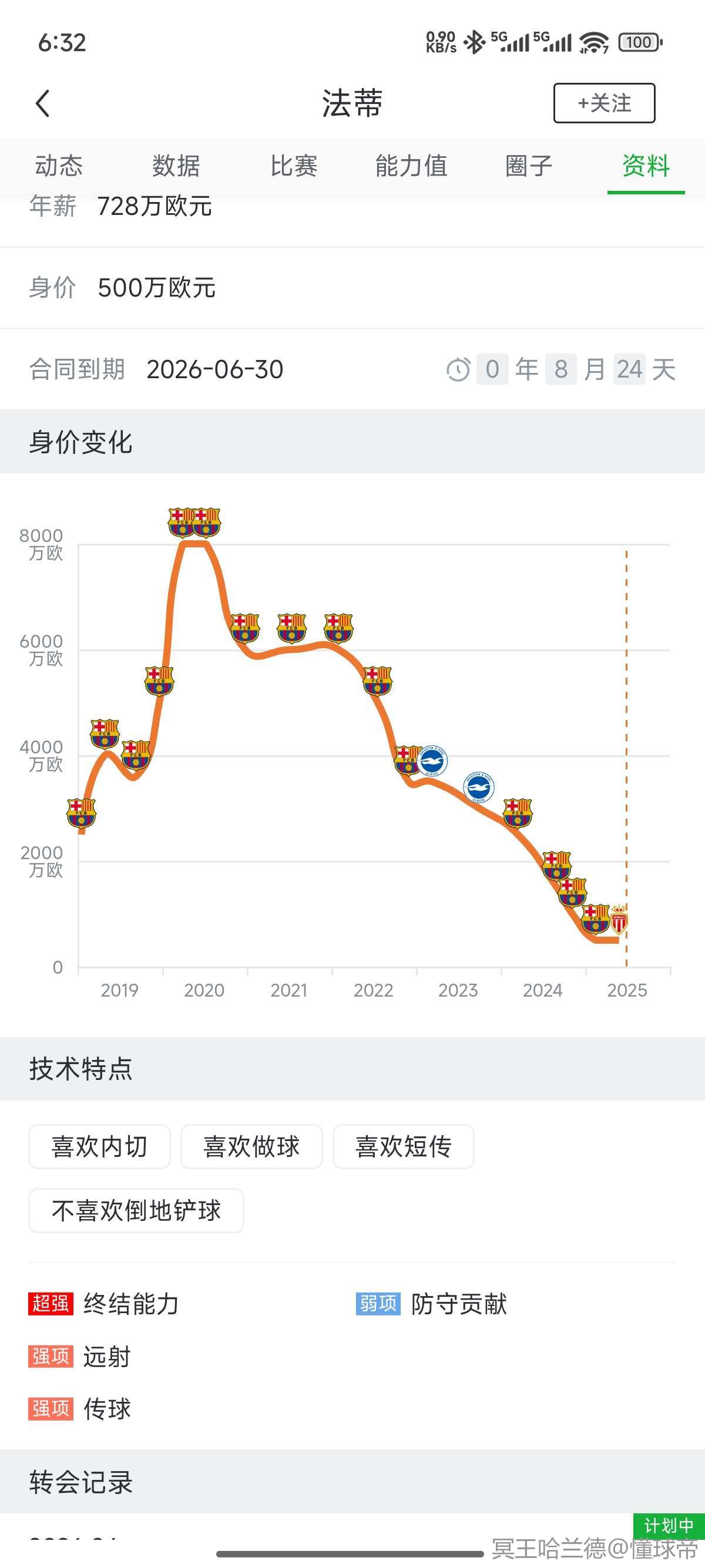Image resolution: width=705 pixels, height=1568 pixels.
Task: Follow the player with +关注 button
Action: pyautogui.click(x=604, y=103)
